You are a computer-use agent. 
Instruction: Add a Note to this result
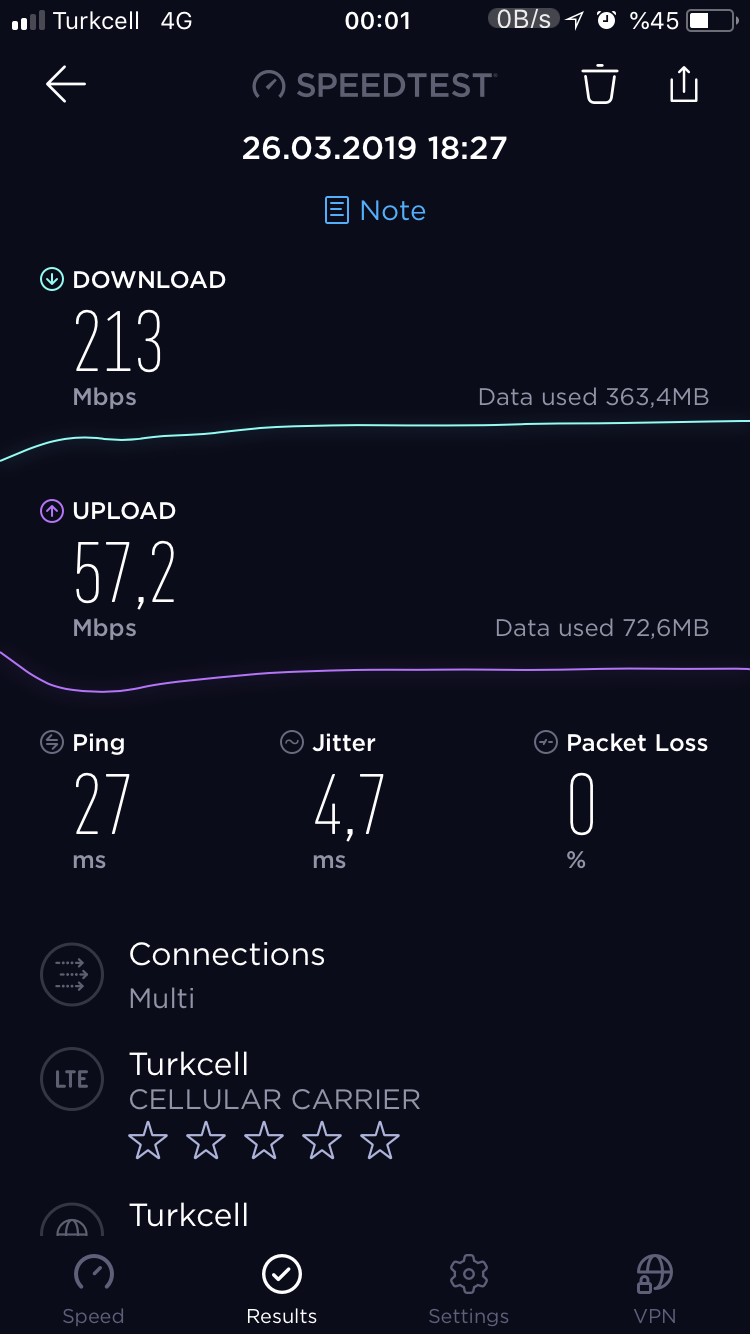376,210
